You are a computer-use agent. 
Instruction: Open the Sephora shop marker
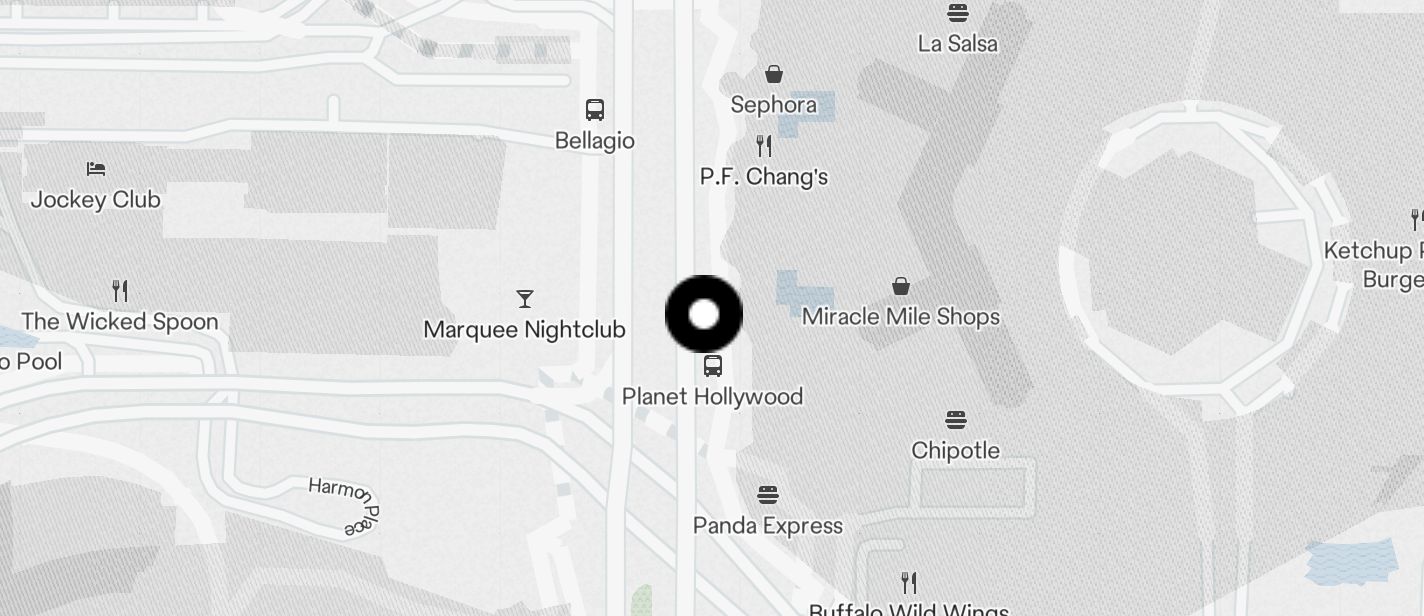coord(773,74)
